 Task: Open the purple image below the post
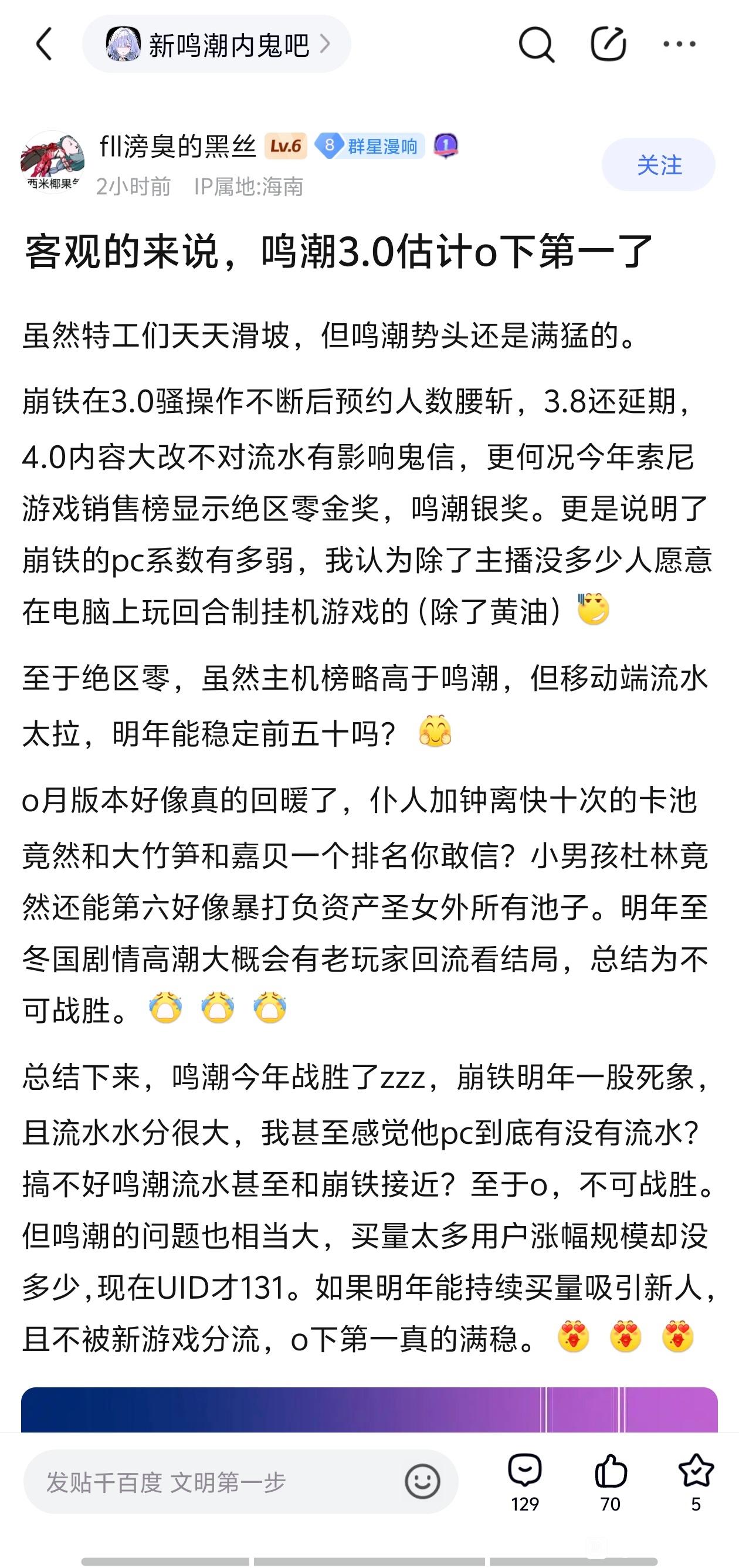pos(369,1410)
